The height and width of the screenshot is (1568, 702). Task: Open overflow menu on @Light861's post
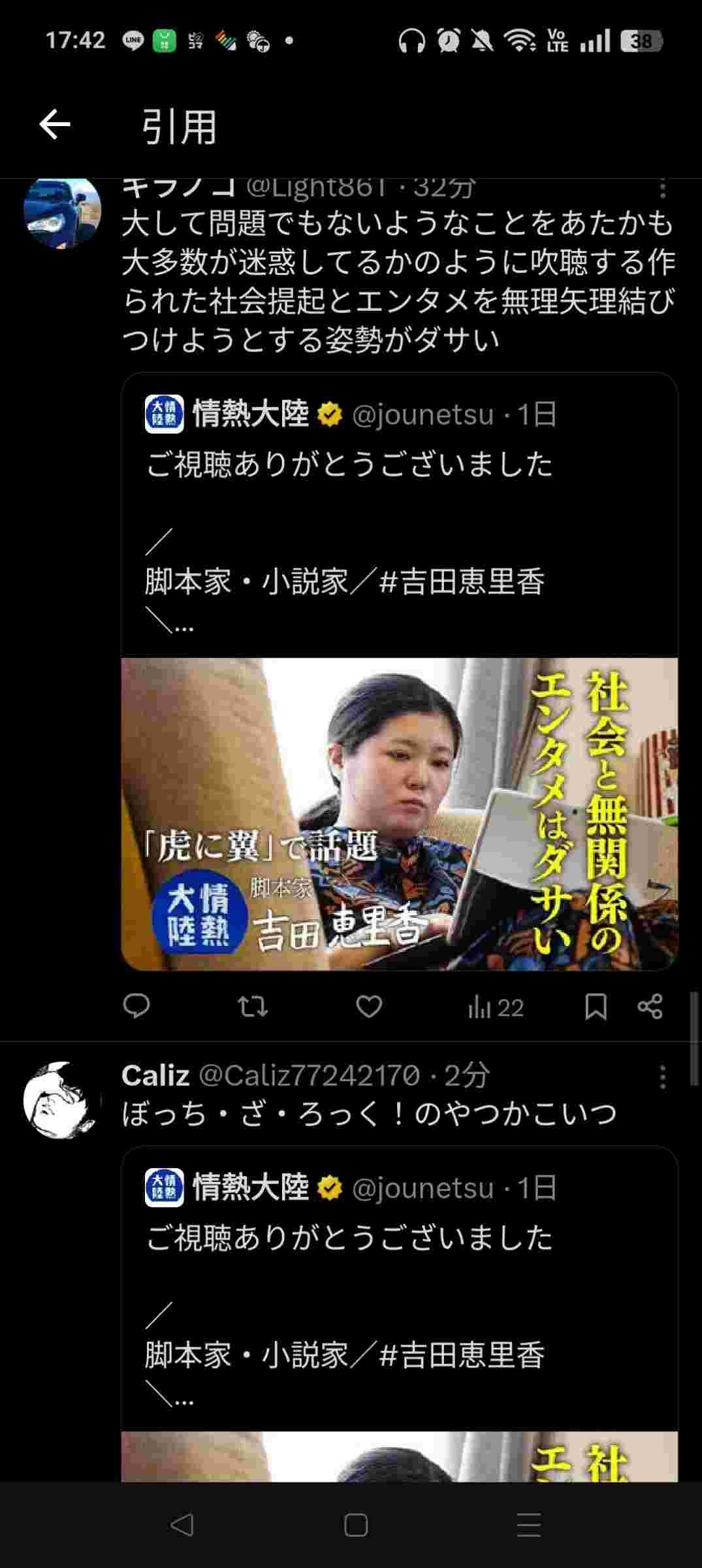pyautogui.click(x=662, y=189)
